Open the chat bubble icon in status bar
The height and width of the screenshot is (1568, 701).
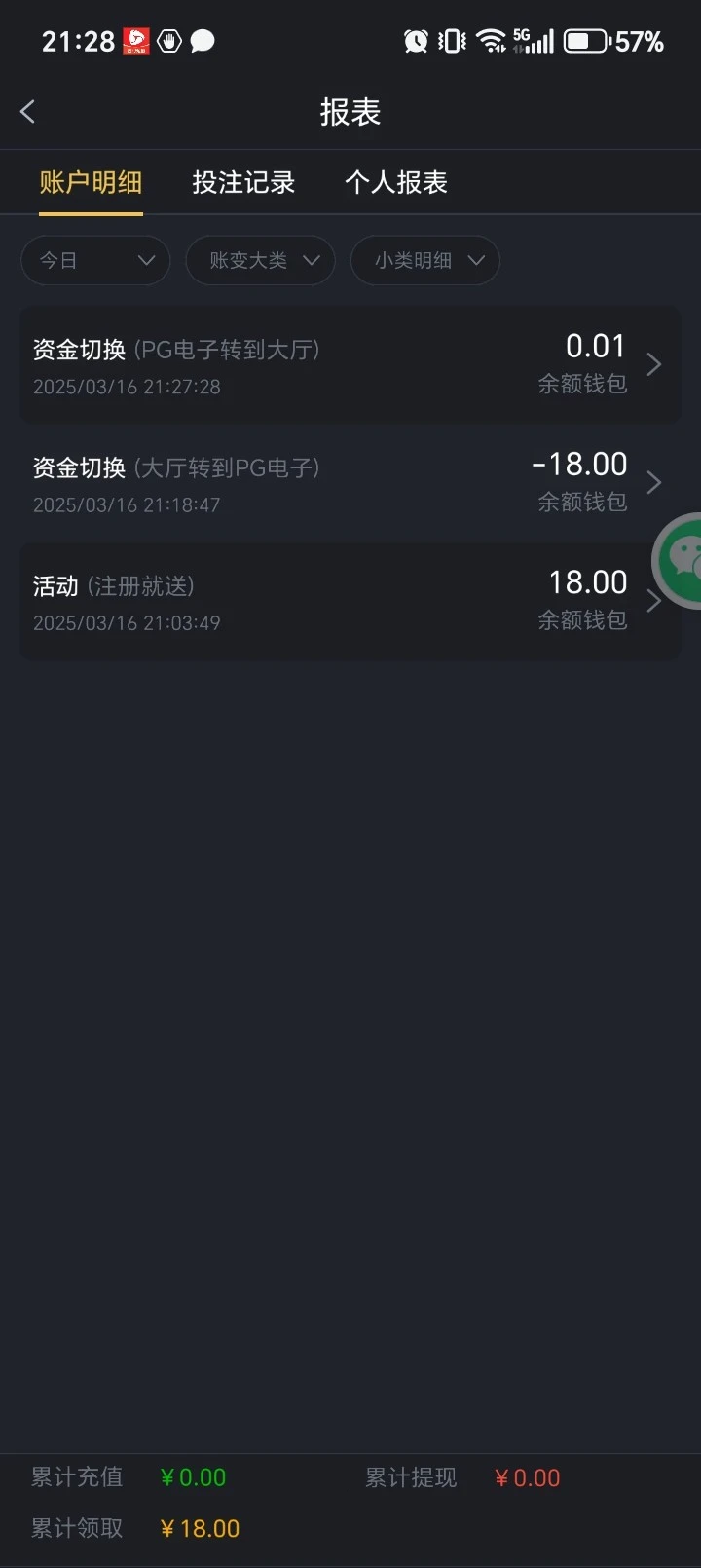pyautogui.click(x=203, y=41)
